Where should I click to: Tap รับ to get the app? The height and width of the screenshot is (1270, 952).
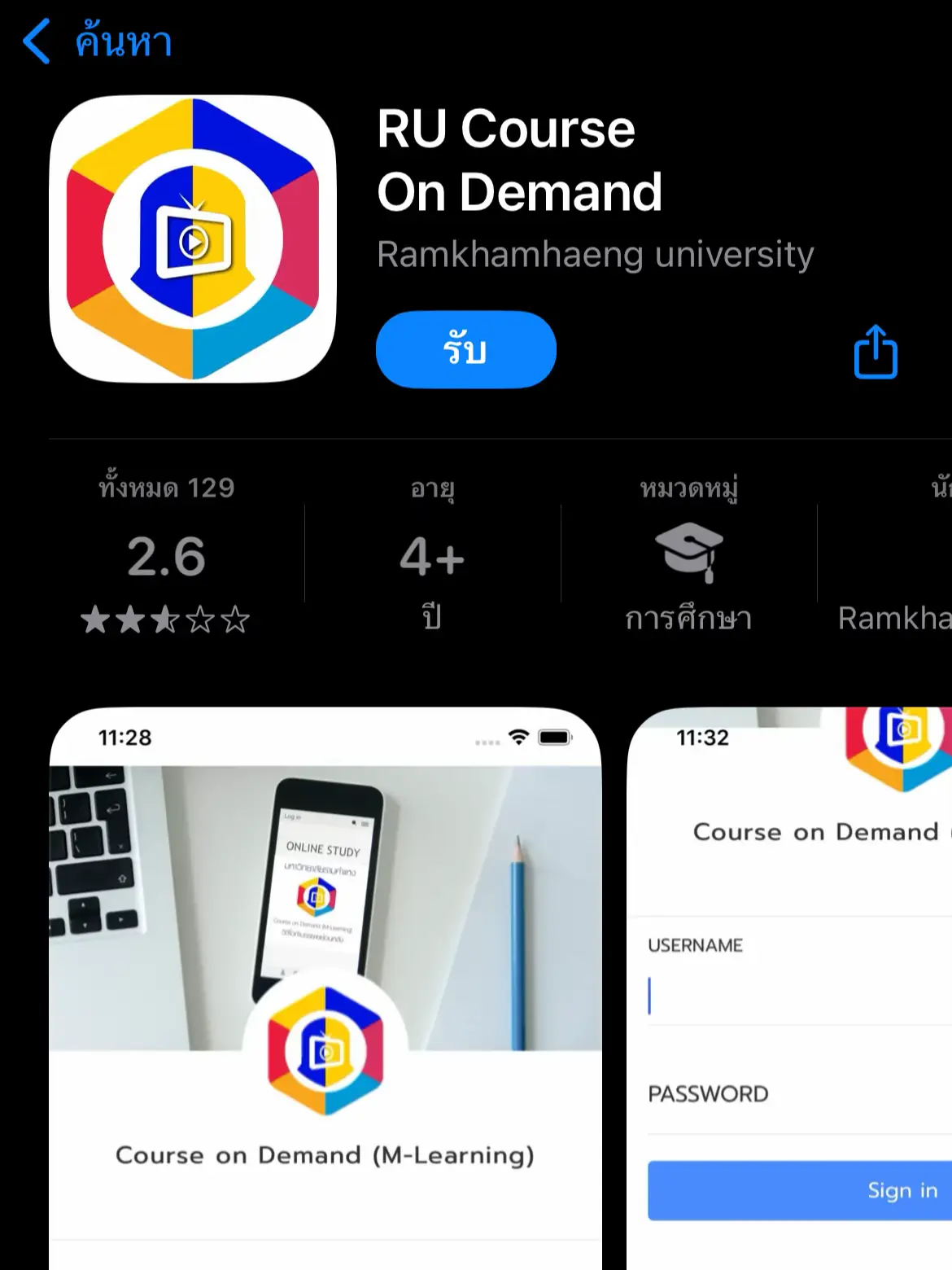465,349
